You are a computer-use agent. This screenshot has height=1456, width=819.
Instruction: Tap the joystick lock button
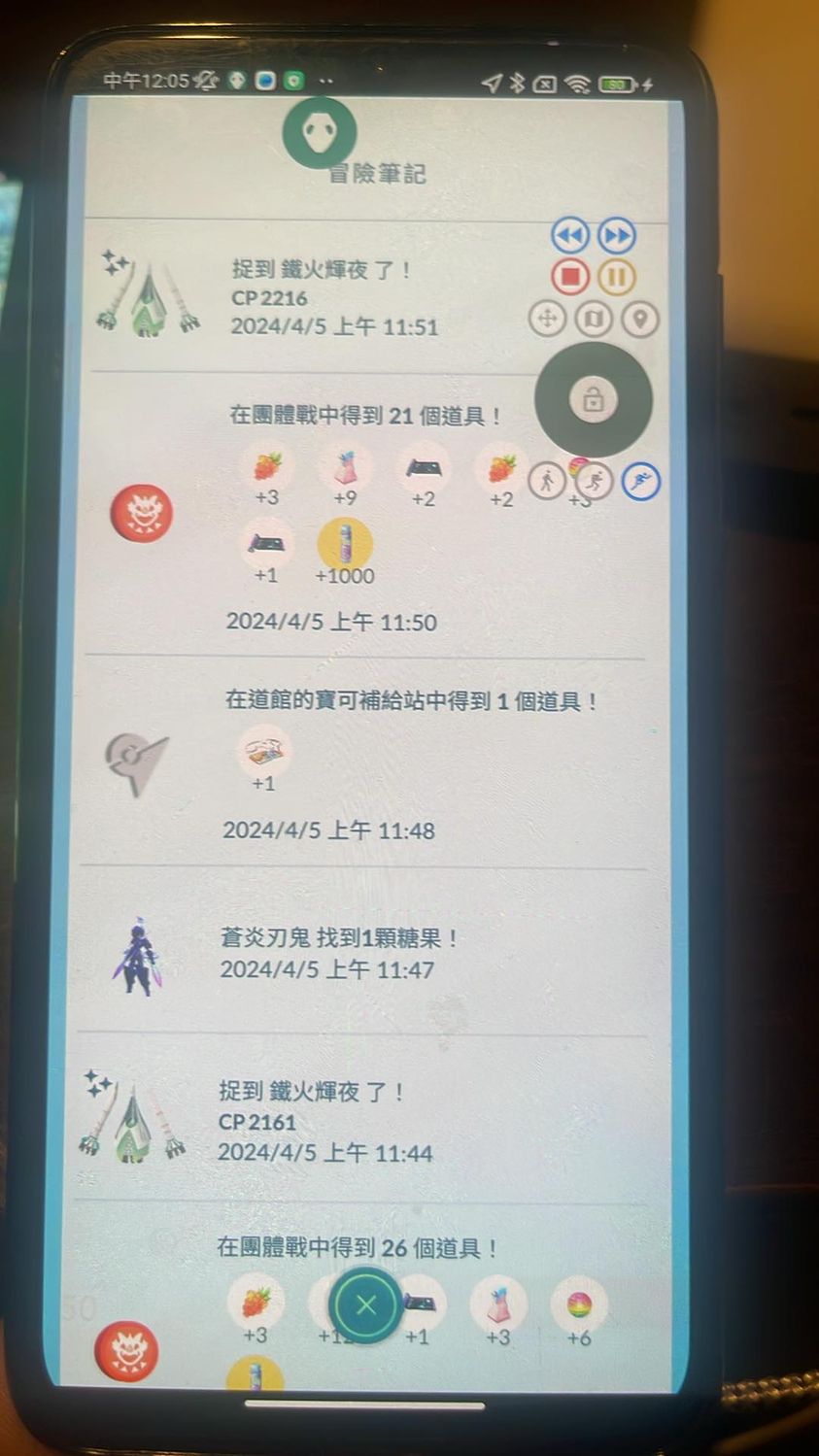click(593, 399)
